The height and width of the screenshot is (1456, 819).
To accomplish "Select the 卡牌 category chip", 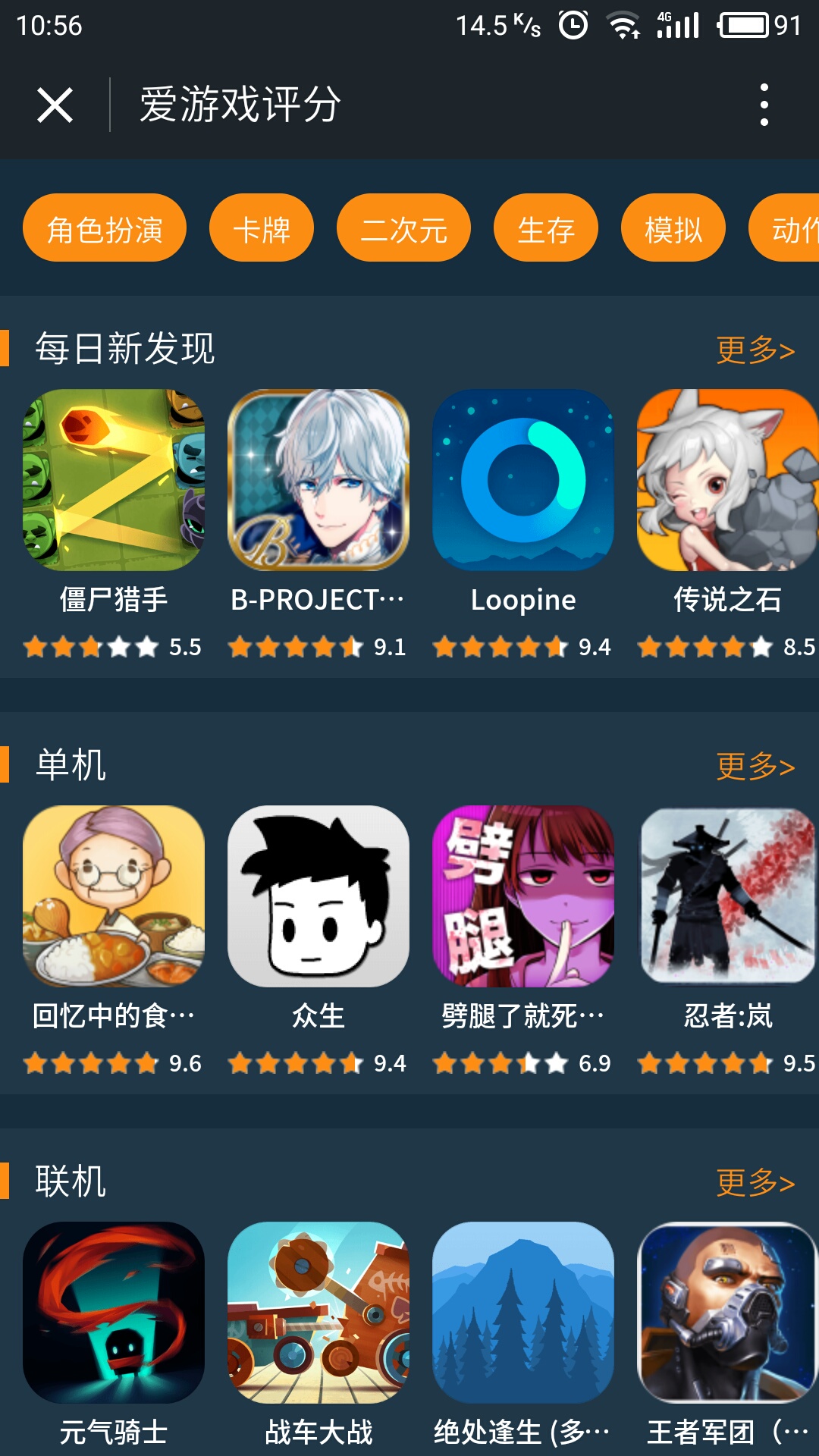I will point(262,228).
